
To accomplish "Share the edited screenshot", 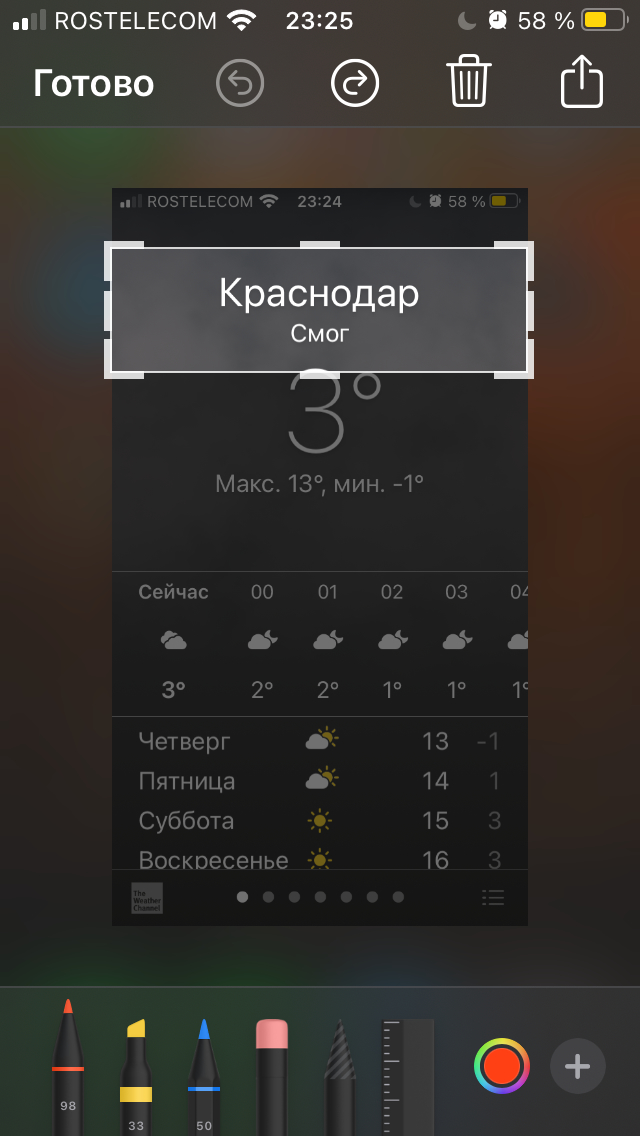I will [582, 82].
